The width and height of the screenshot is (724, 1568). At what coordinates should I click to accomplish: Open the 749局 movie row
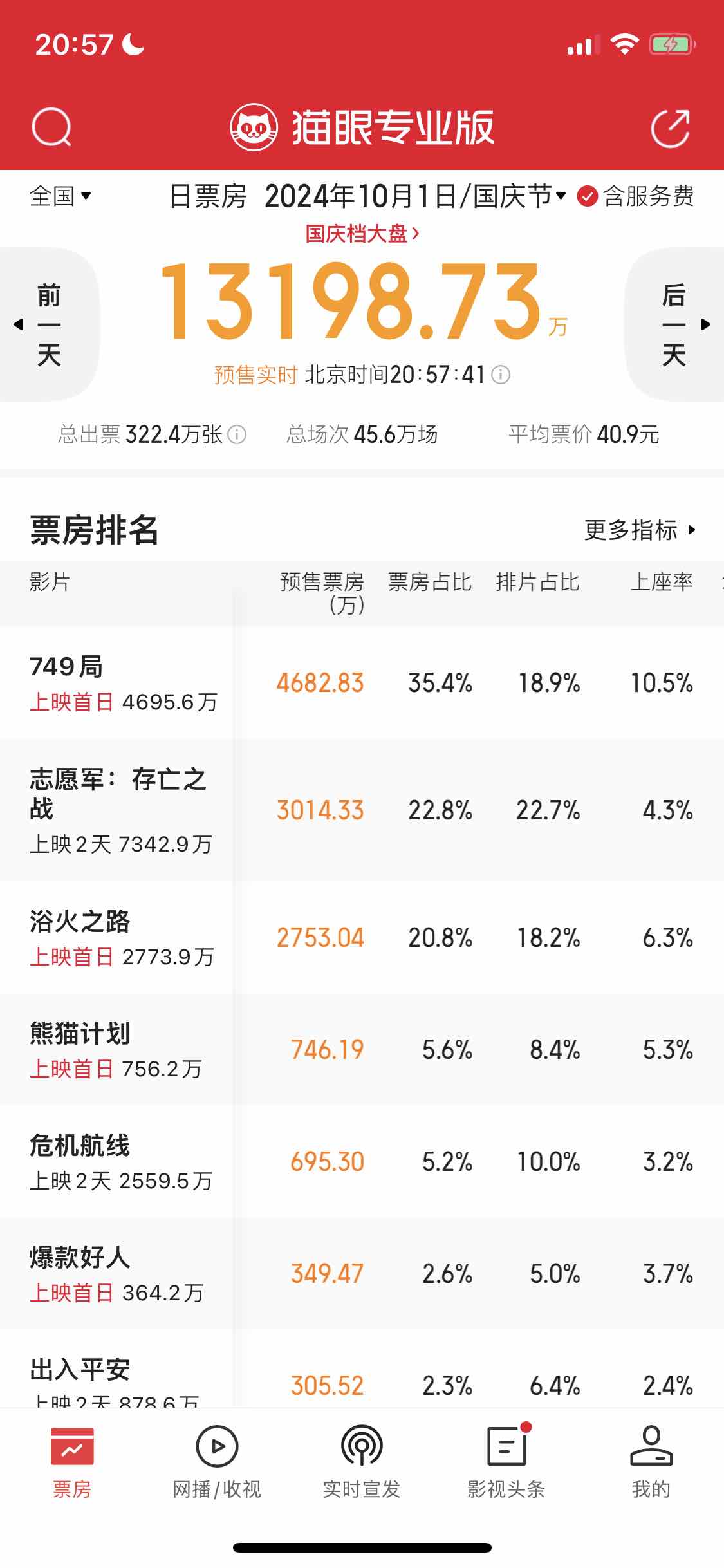(x=362, y=683)
